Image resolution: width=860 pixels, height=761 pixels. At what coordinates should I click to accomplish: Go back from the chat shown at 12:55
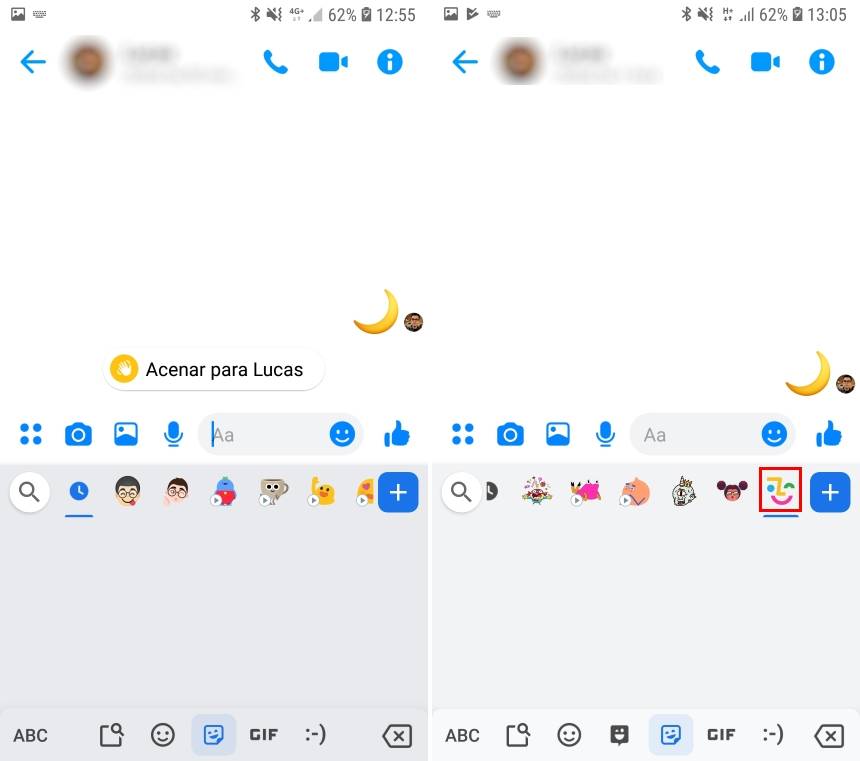pos(33,62)
